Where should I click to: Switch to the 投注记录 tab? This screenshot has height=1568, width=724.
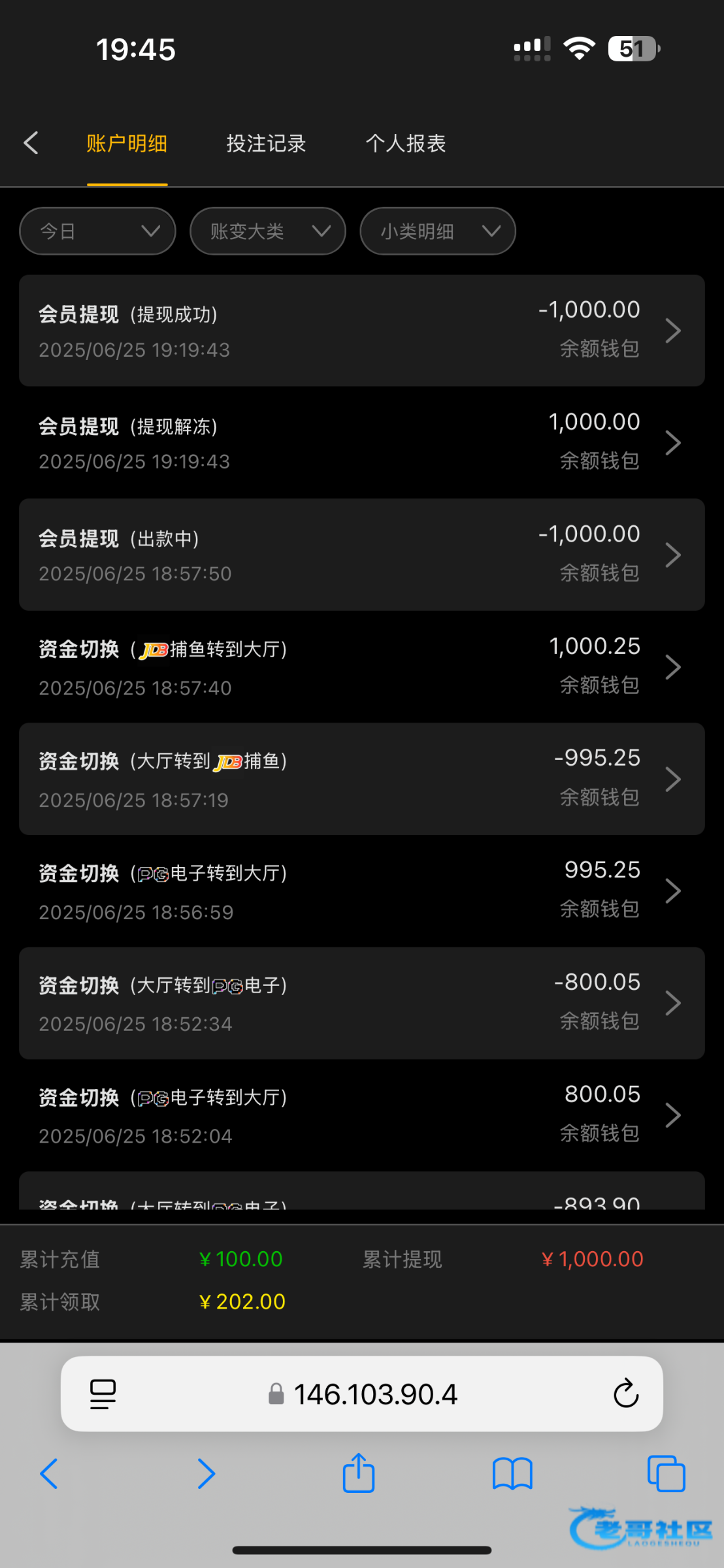pyautogui.click(x=266, y=143)
